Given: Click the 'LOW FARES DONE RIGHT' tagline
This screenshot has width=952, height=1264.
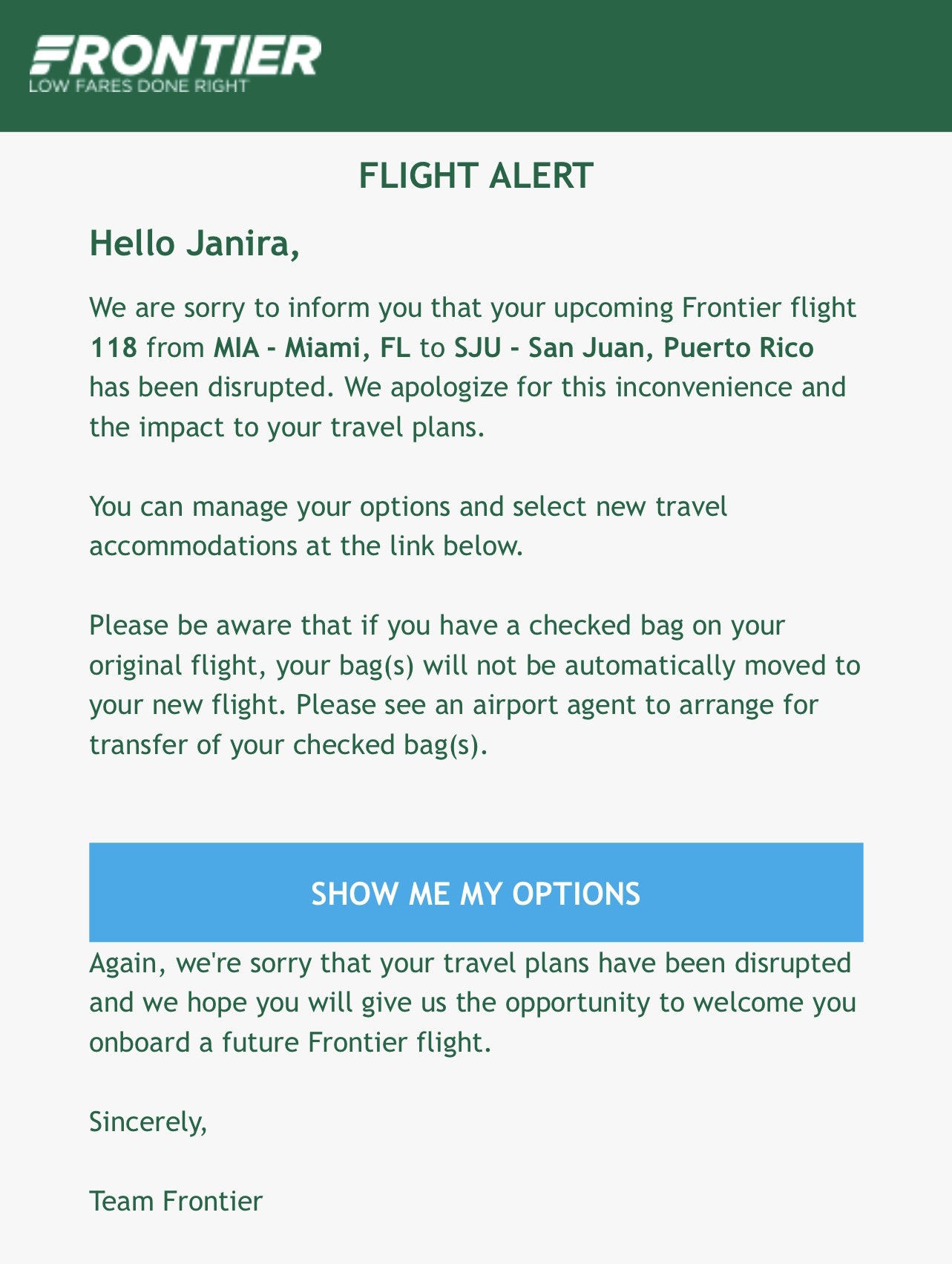Looking at the screenshot, I should coord(136,86).
